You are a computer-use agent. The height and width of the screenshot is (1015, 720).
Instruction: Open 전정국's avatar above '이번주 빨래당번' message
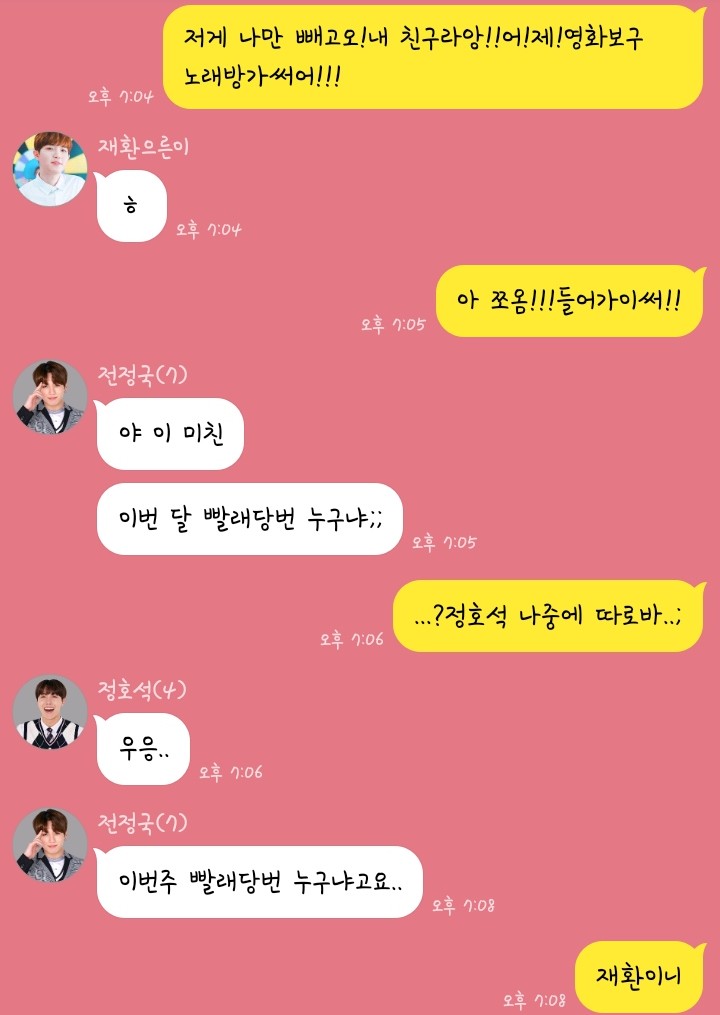[x=49, y=845]
